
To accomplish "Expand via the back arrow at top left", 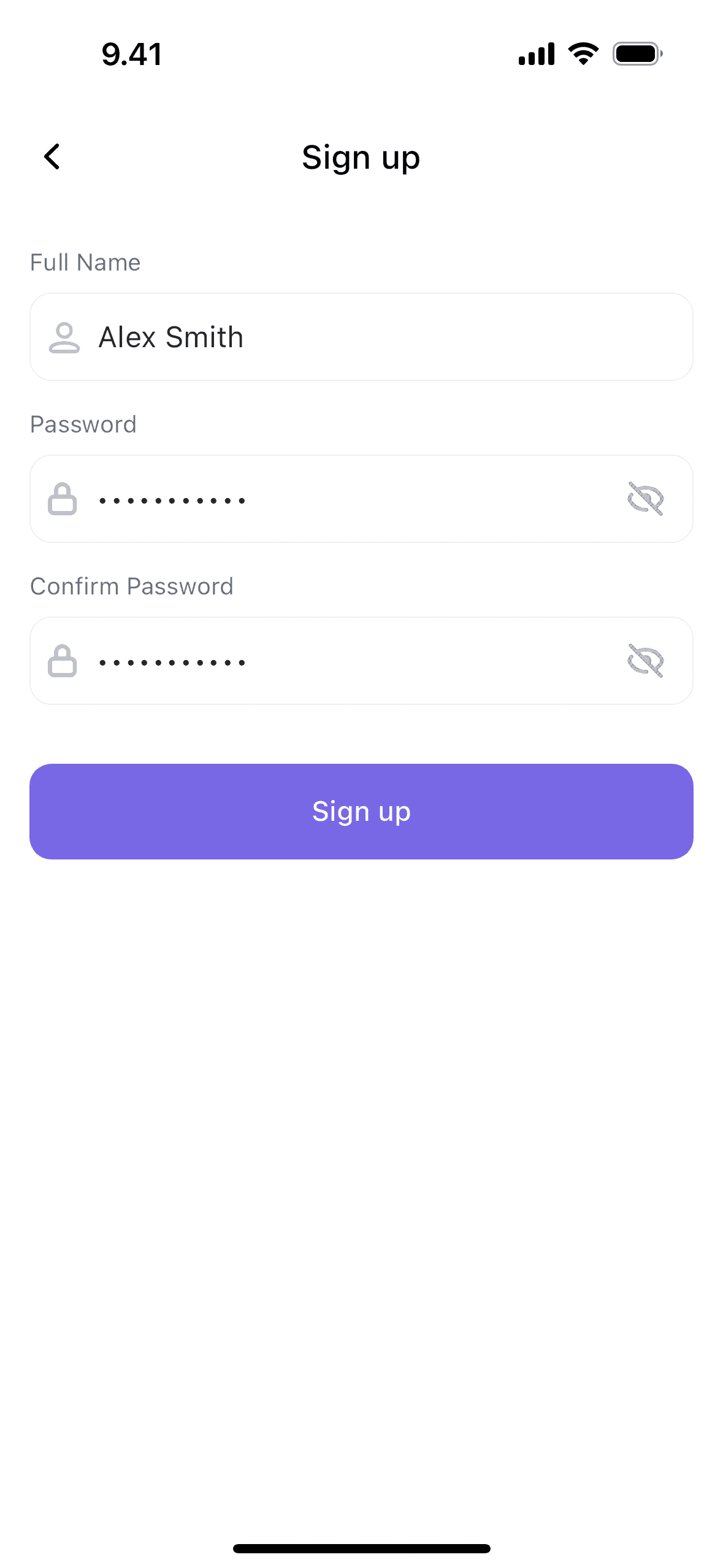I will click(x=52, y=157).
